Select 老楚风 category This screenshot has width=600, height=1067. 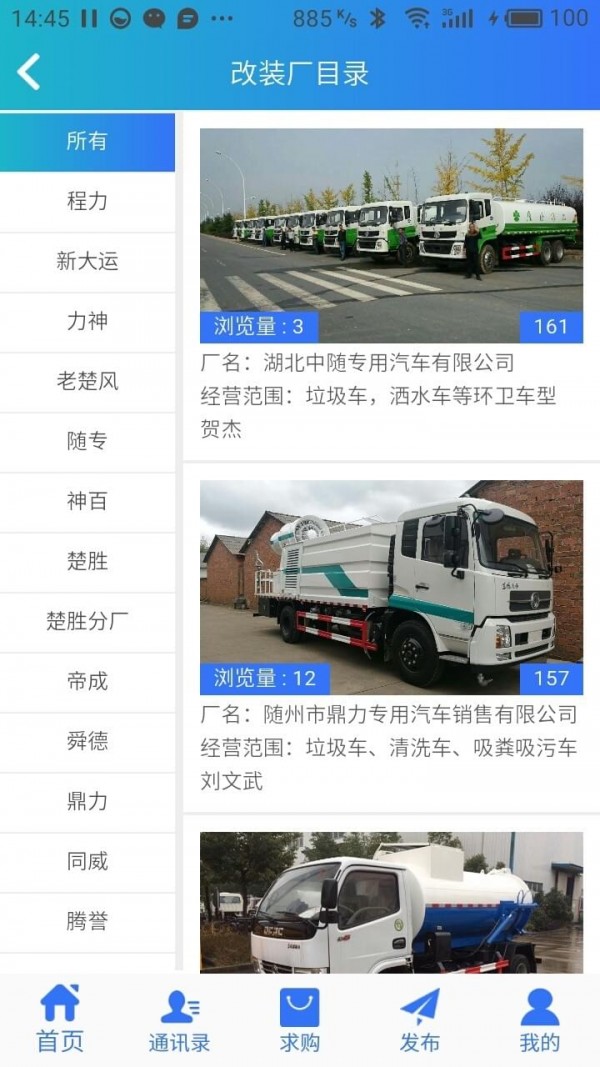point(87,382)
